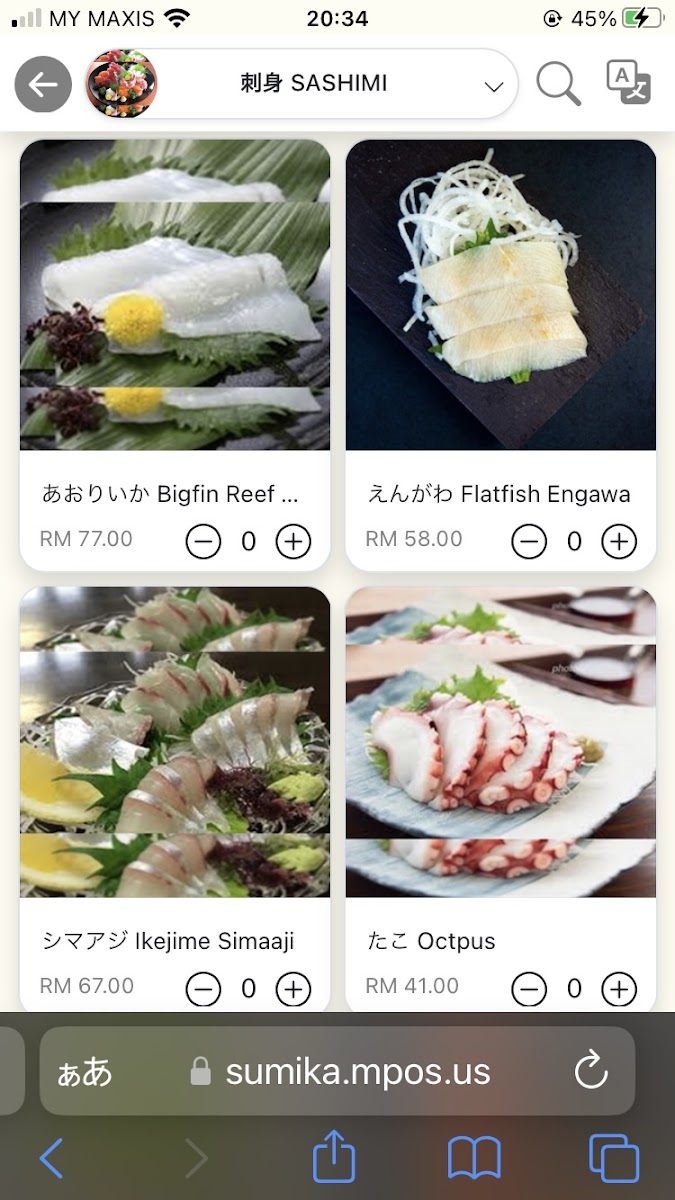Decrease Ikejime Simaaji quantity
This screenshot has width=675, height=1200.
point(204,989)
